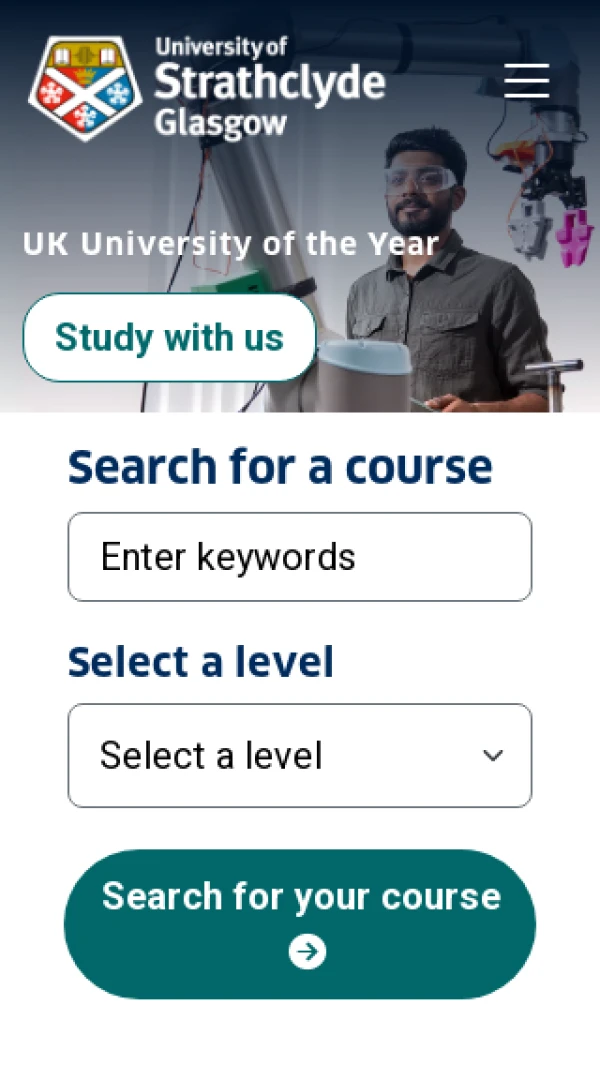Go to University of Strathclyde homepage logo
600x1065 pixels.
click(x=207, y=88)
